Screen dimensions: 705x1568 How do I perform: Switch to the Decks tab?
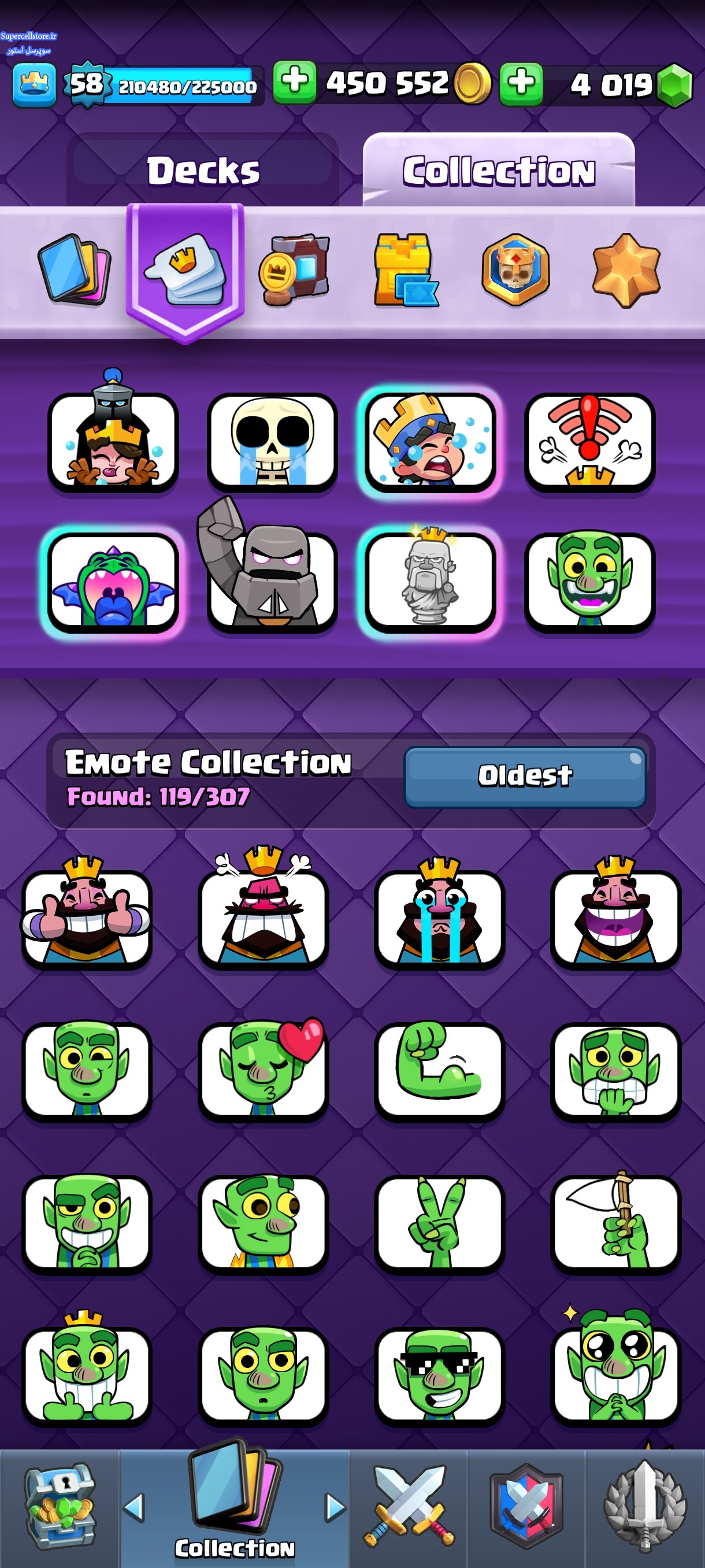tap(203, 170)
